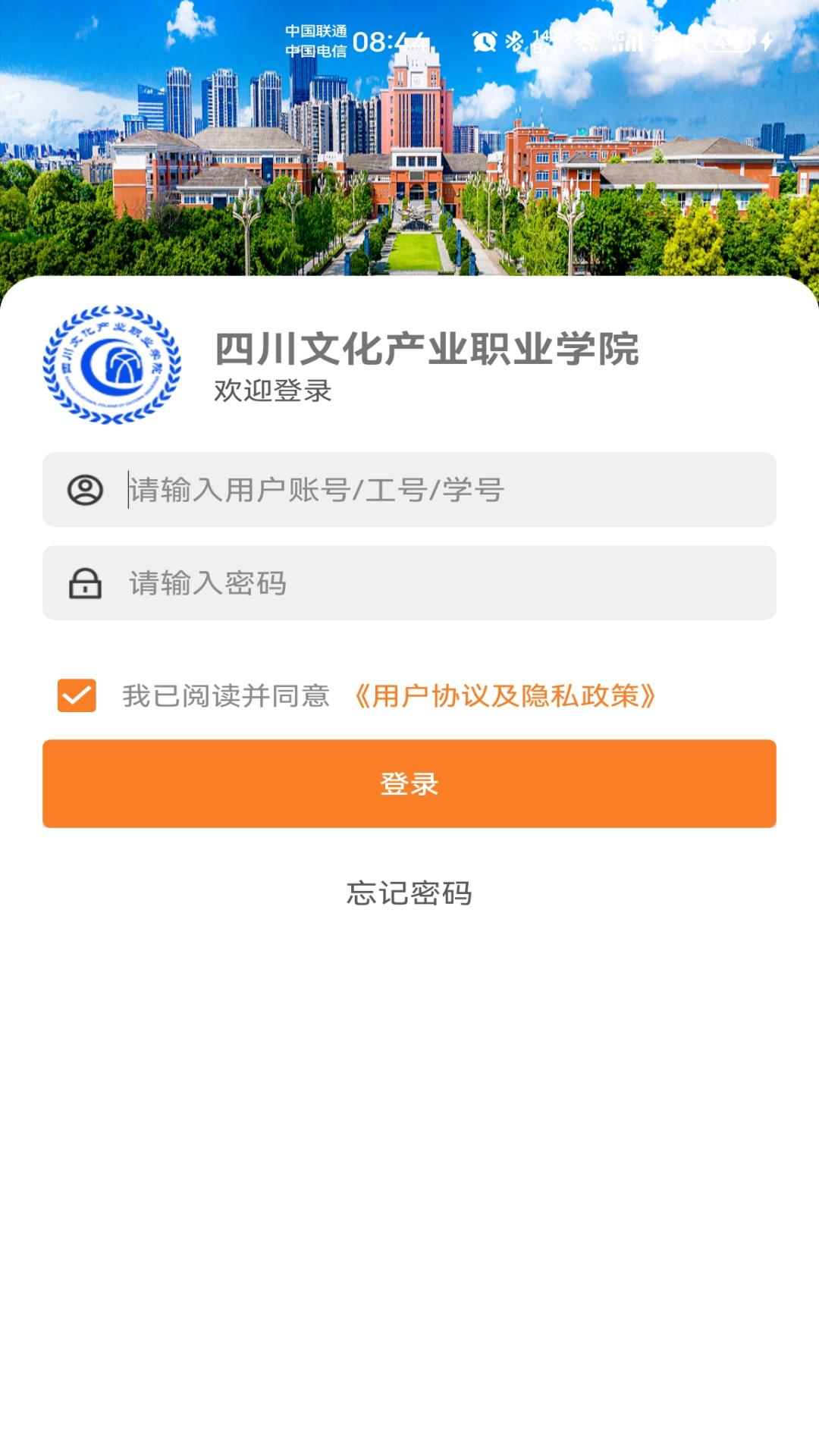819x1456 pixels.
Task: Click the charging lightning icon
Action: click(767, 42)
